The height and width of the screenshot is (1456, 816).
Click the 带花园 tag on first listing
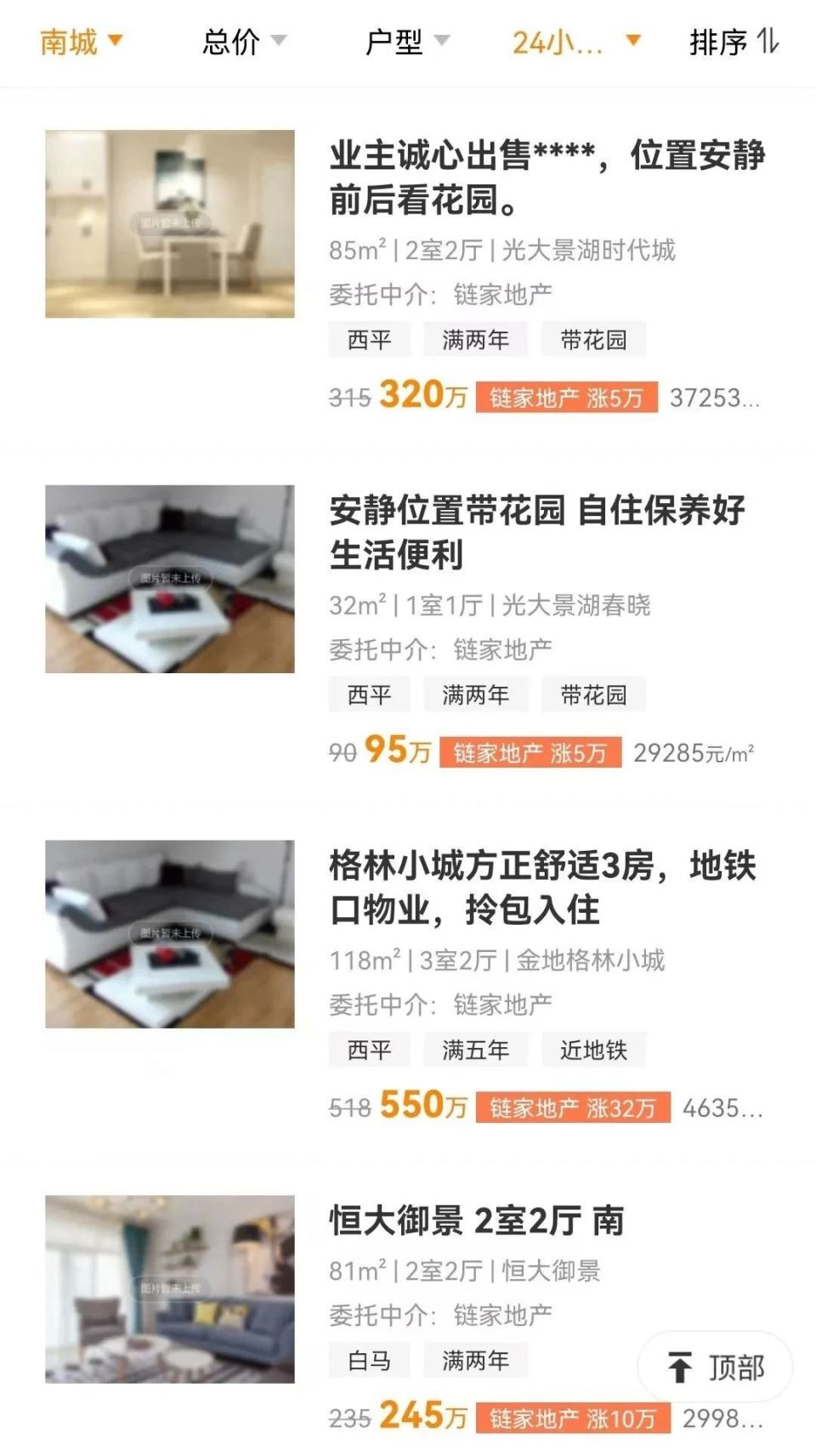593,340
